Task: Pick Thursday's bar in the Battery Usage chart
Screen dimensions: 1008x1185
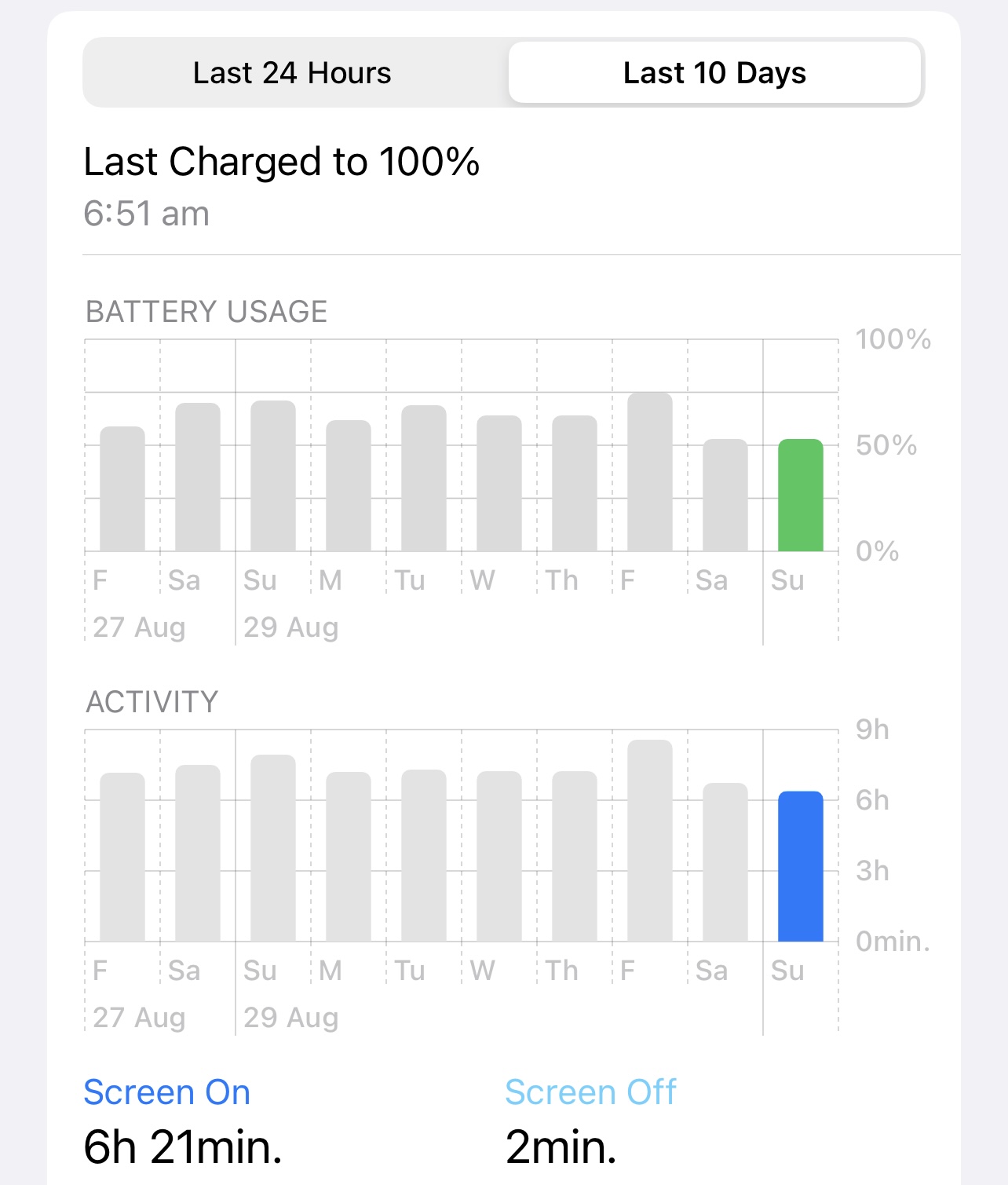Action: 575,484
